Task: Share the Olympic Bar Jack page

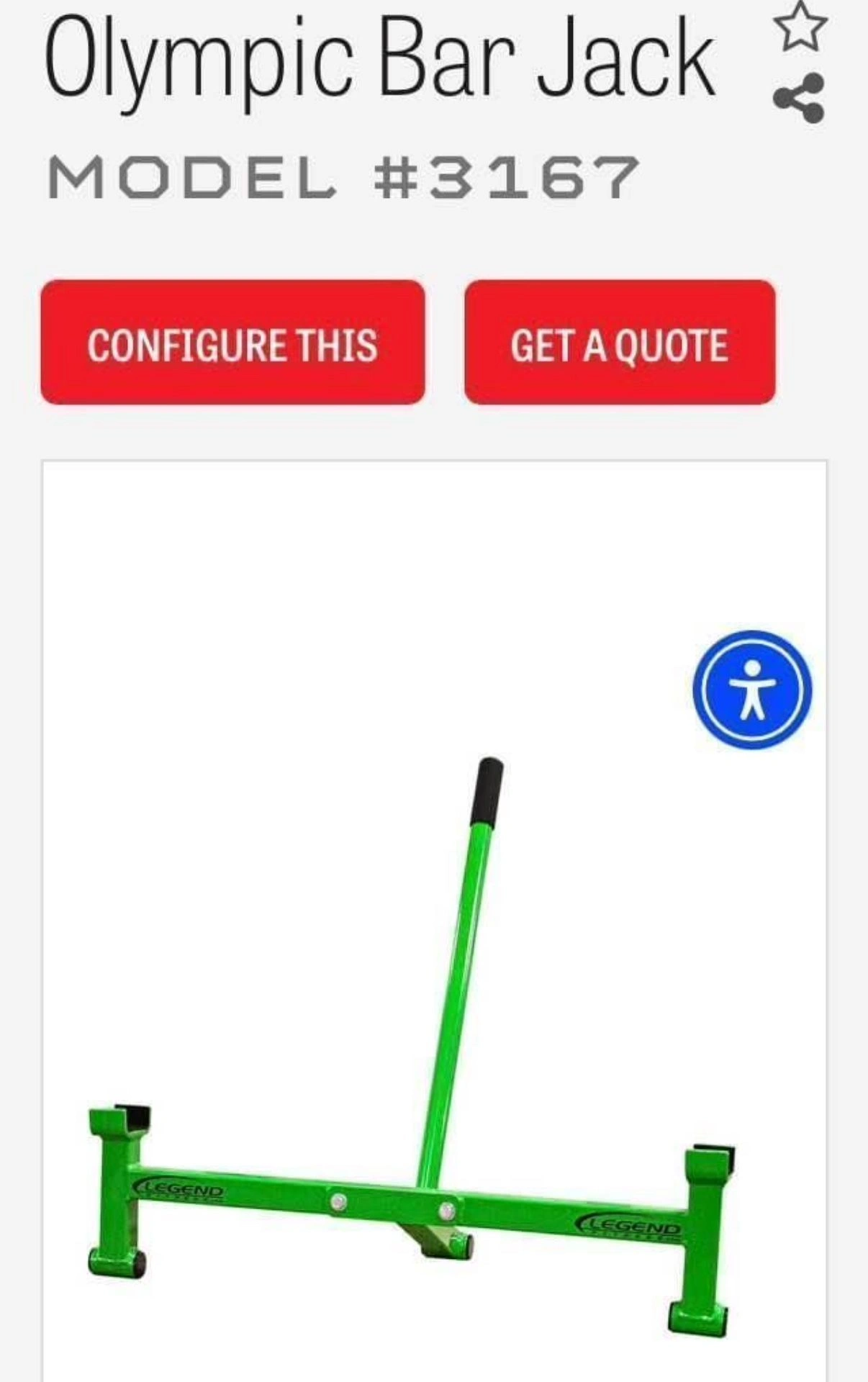Action: [799, 98]
